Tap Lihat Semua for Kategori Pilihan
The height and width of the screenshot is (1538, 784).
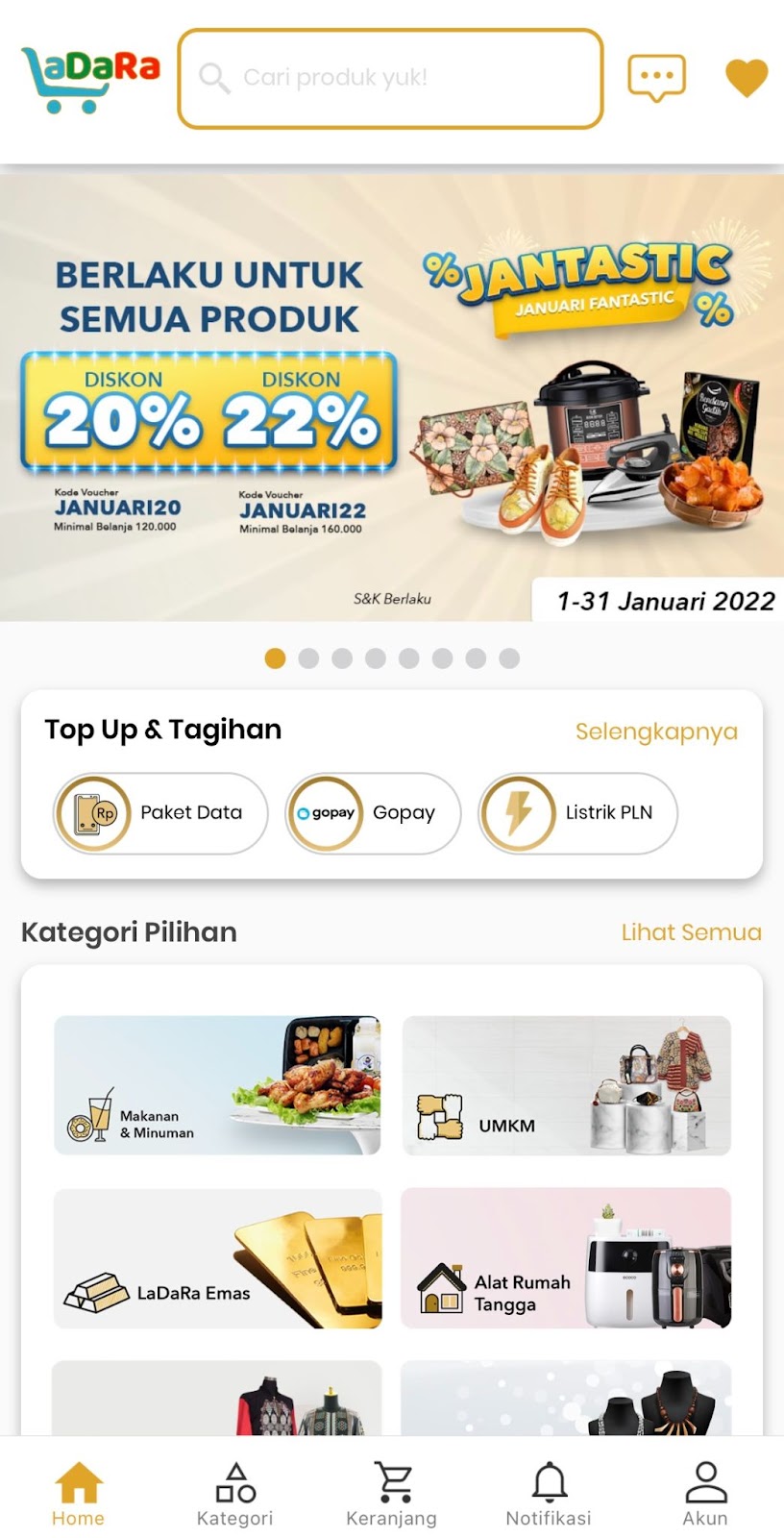[691, 932]
